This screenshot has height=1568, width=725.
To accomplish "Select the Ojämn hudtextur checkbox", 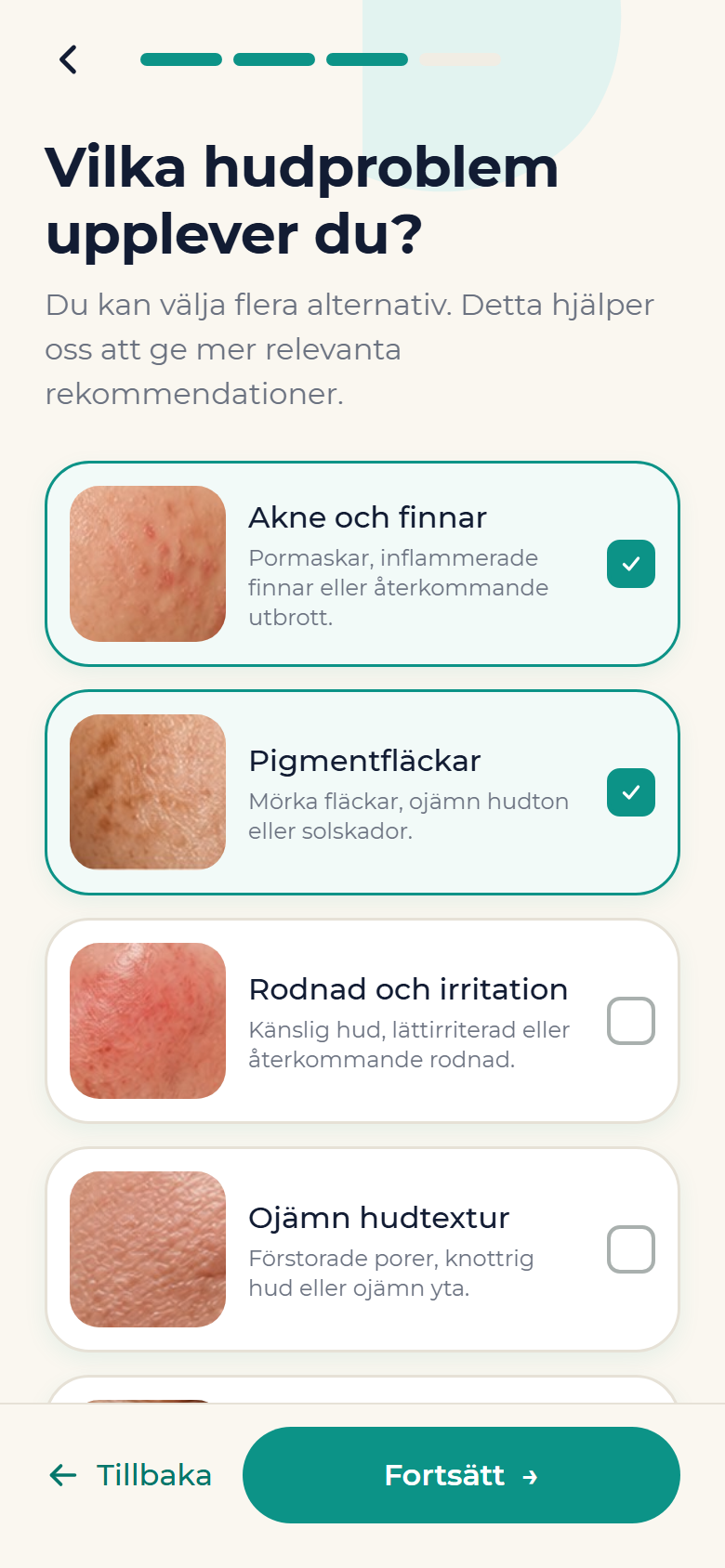I will (631, 1249).
